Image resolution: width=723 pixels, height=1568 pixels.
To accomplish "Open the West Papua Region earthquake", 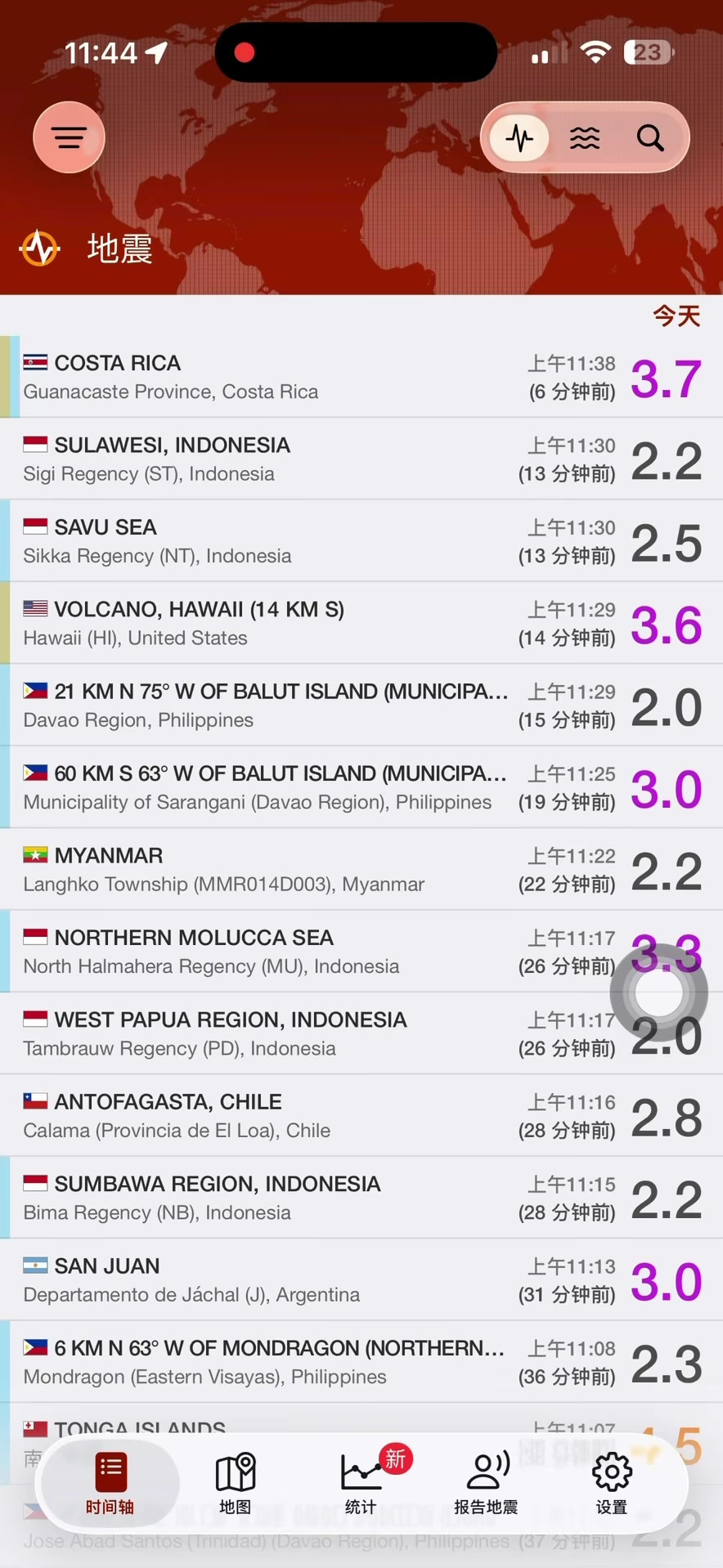I will pyautogui.click(x=361, y=1033).
